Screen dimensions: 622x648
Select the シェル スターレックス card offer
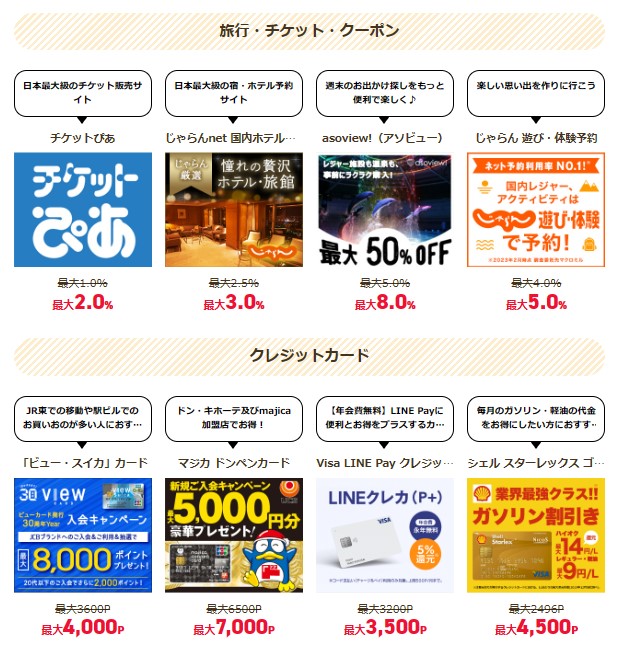[536, 535]
